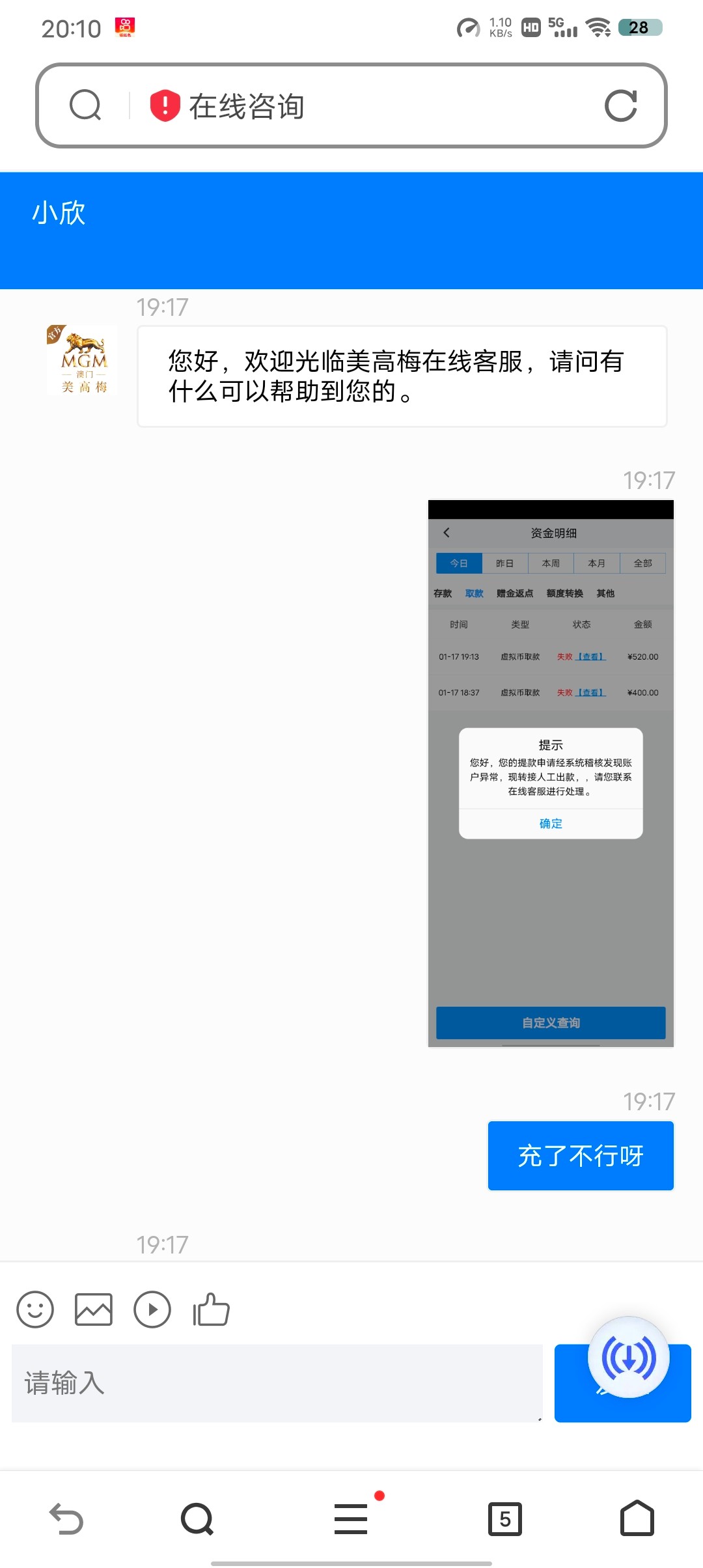This screenshot has width=703, height=1568.
Task: Attach a video to the chat
Action: (152, 1309)
